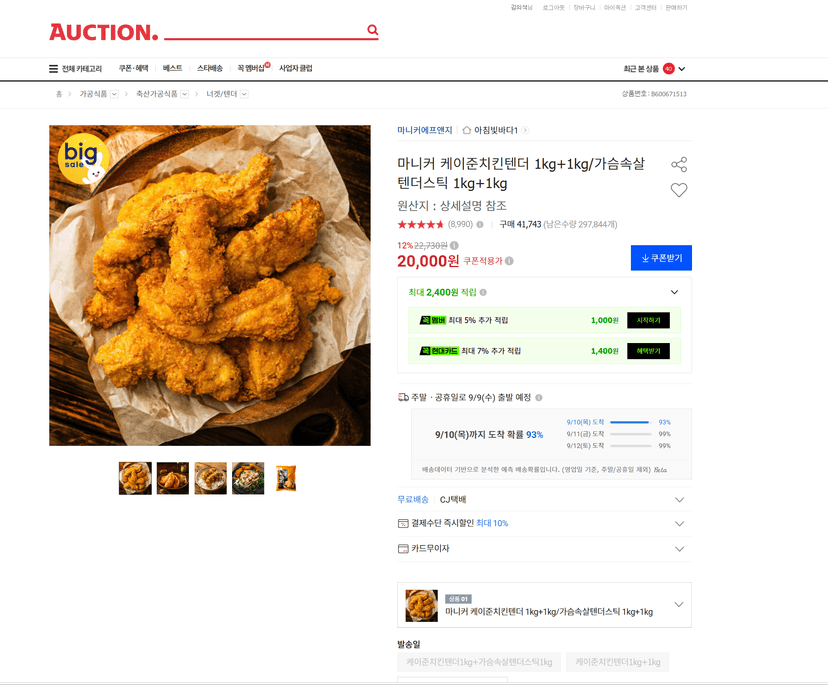Open the 베스트 section
The height and width of the screenshot is (685, 828).
coord(173,68)
